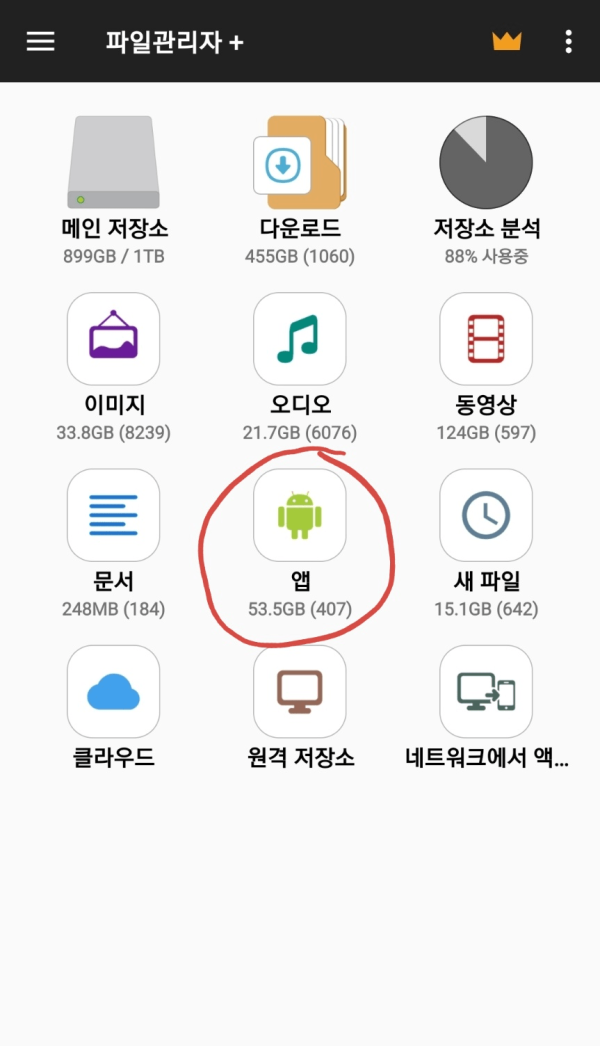Browse the 동영상 category

pyautogui.click(x=486, y=367)
